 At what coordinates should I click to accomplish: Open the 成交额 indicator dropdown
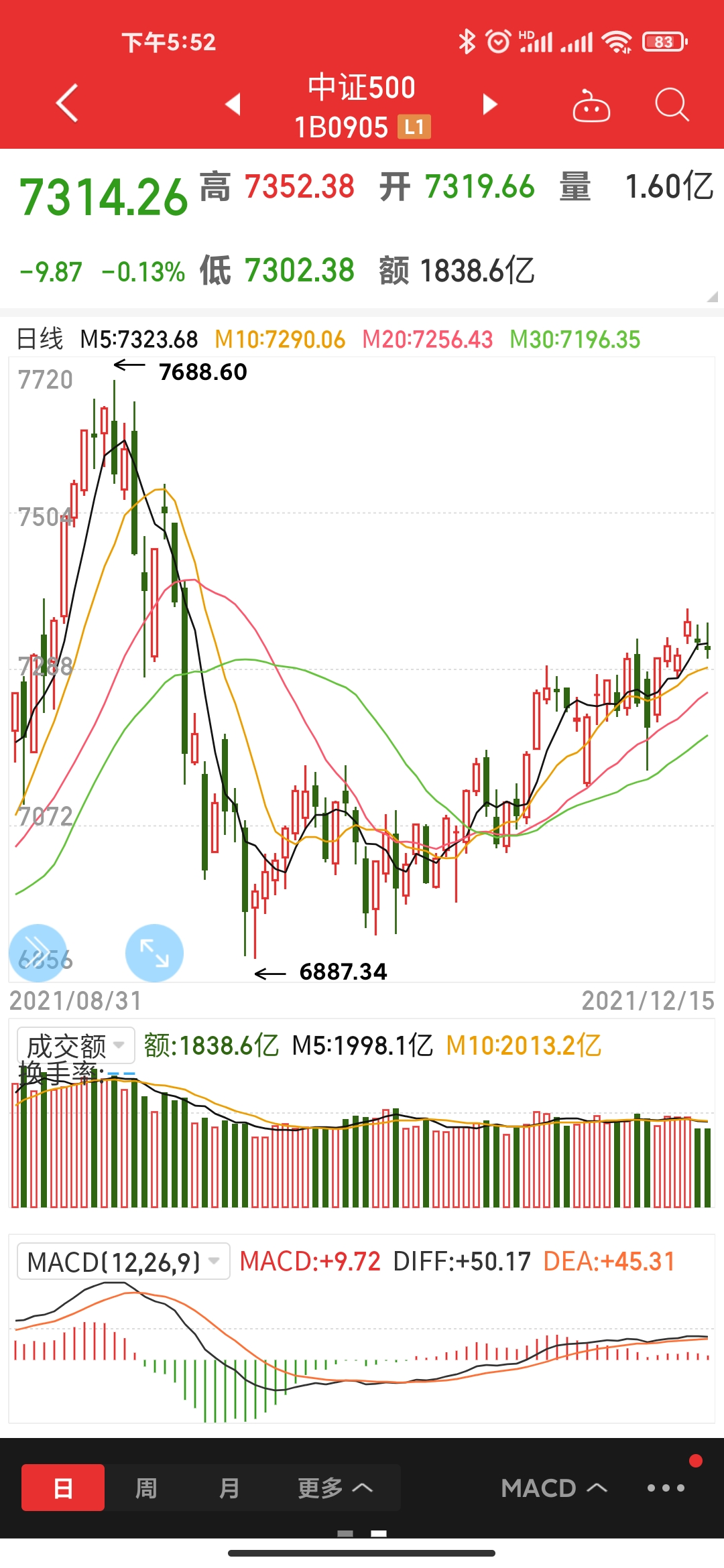coord(76,1045)
